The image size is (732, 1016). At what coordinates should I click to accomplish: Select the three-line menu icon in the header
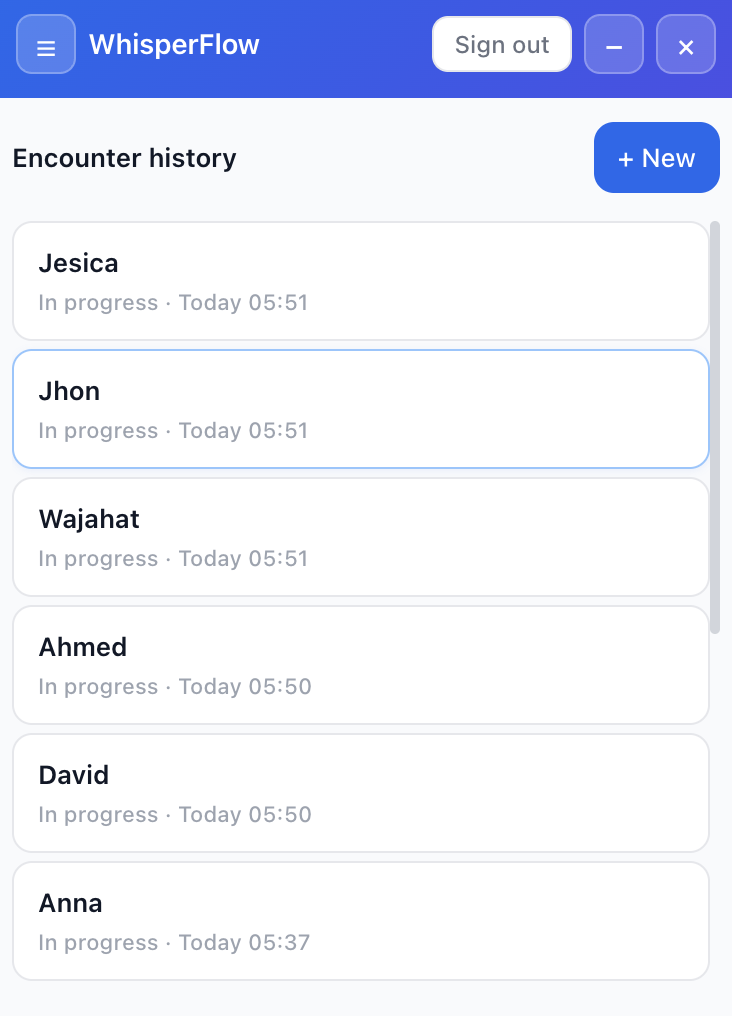(45, 44)
